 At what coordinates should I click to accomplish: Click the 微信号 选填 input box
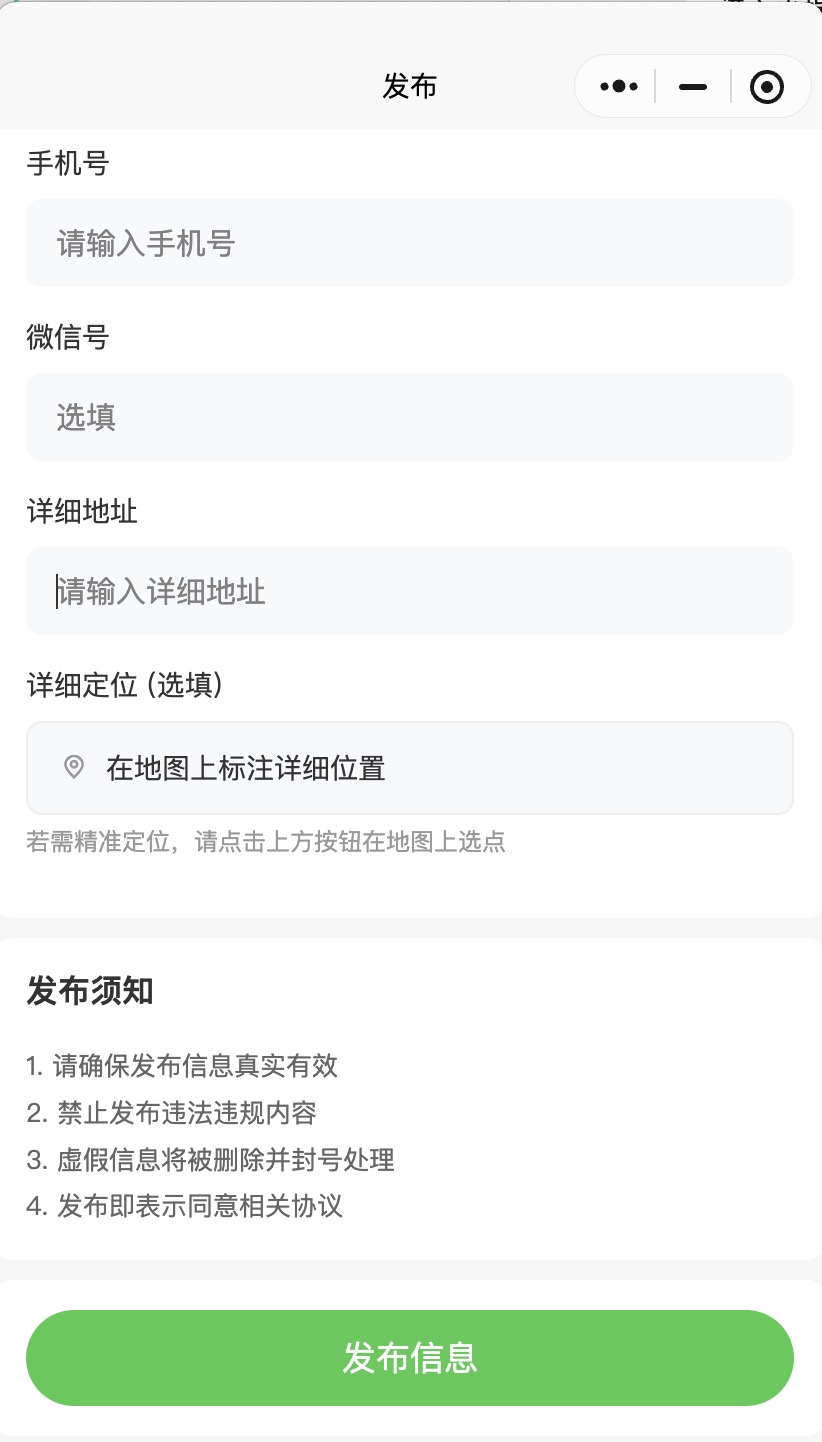410,417
